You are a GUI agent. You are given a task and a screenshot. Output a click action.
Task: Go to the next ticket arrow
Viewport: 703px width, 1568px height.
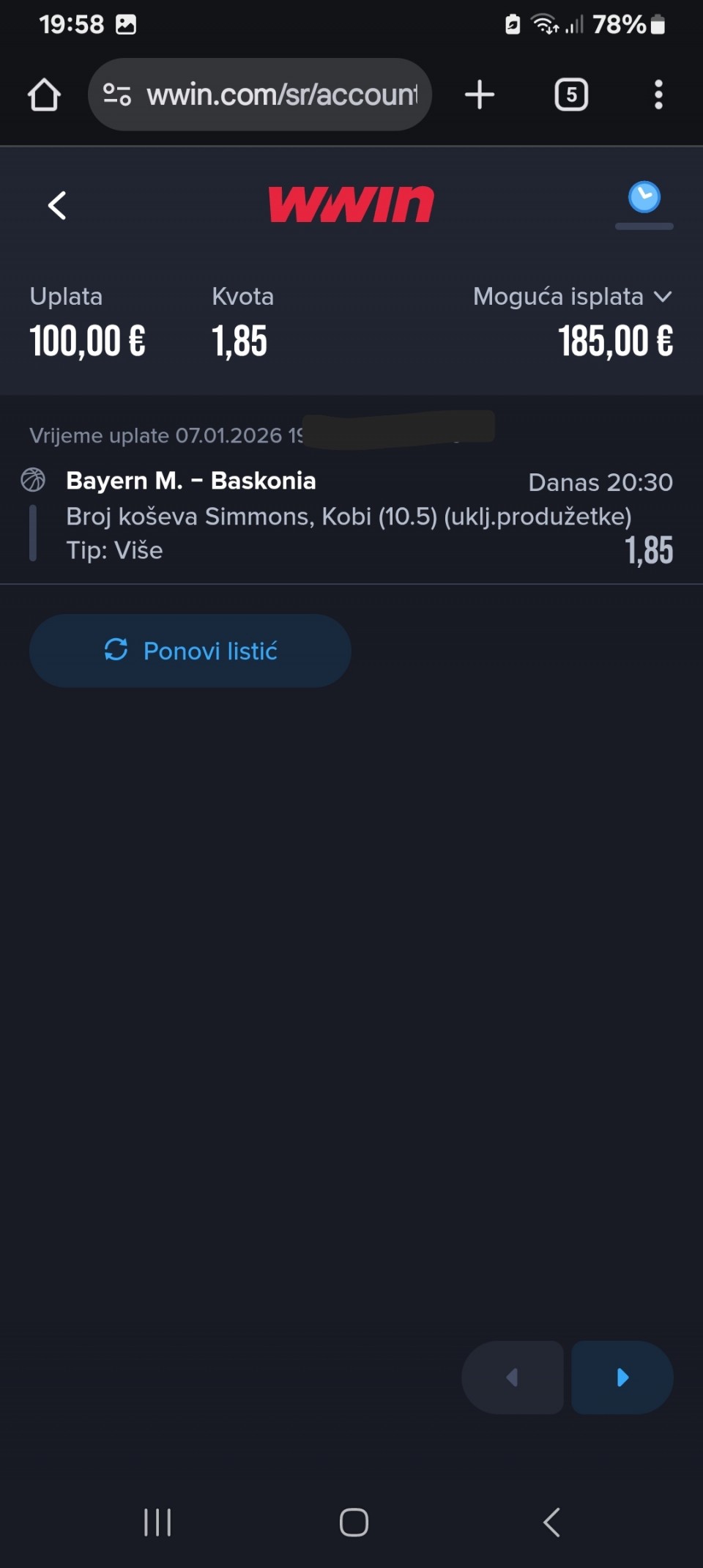pos(622,1377)
